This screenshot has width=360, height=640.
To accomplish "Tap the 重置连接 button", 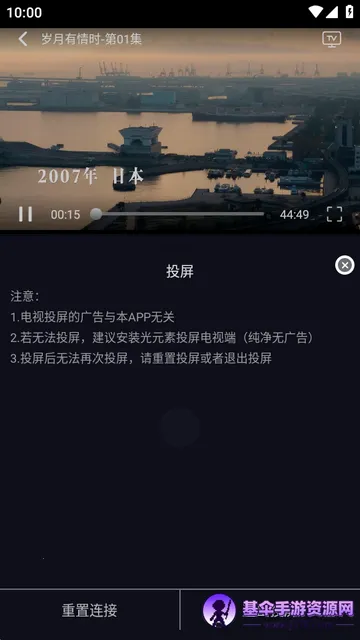I will pyautogui.click(x=89, y=611).
